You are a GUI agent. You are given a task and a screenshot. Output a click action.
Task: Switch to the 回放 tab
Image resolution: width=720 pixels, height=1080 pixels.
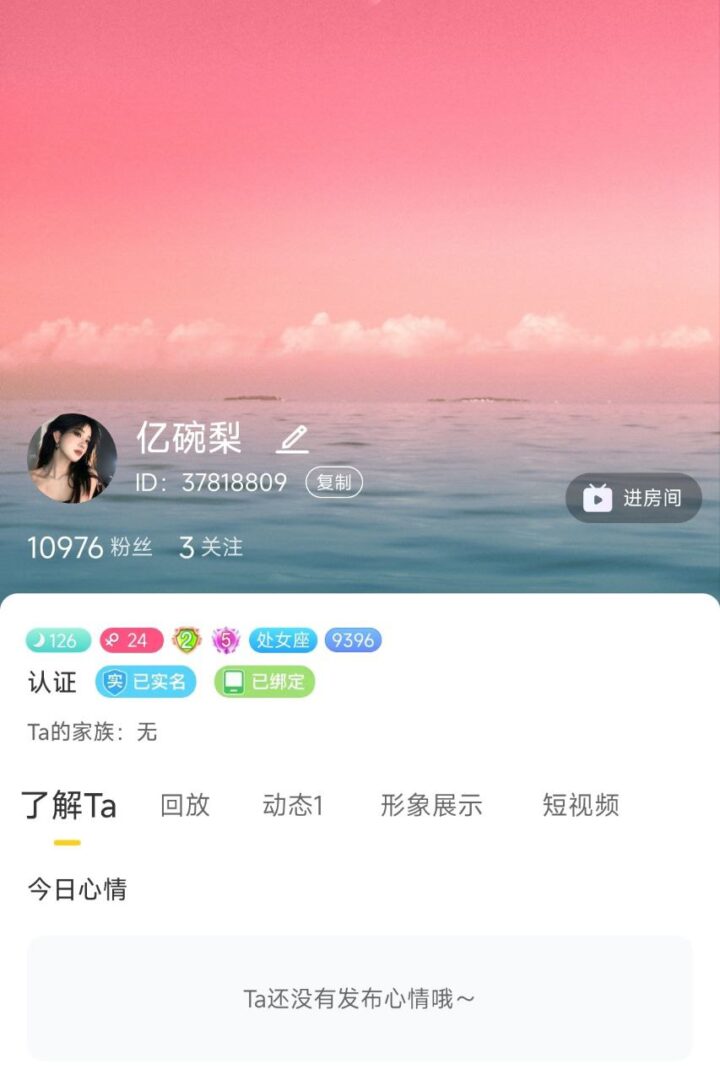click(x=185, y=806)
